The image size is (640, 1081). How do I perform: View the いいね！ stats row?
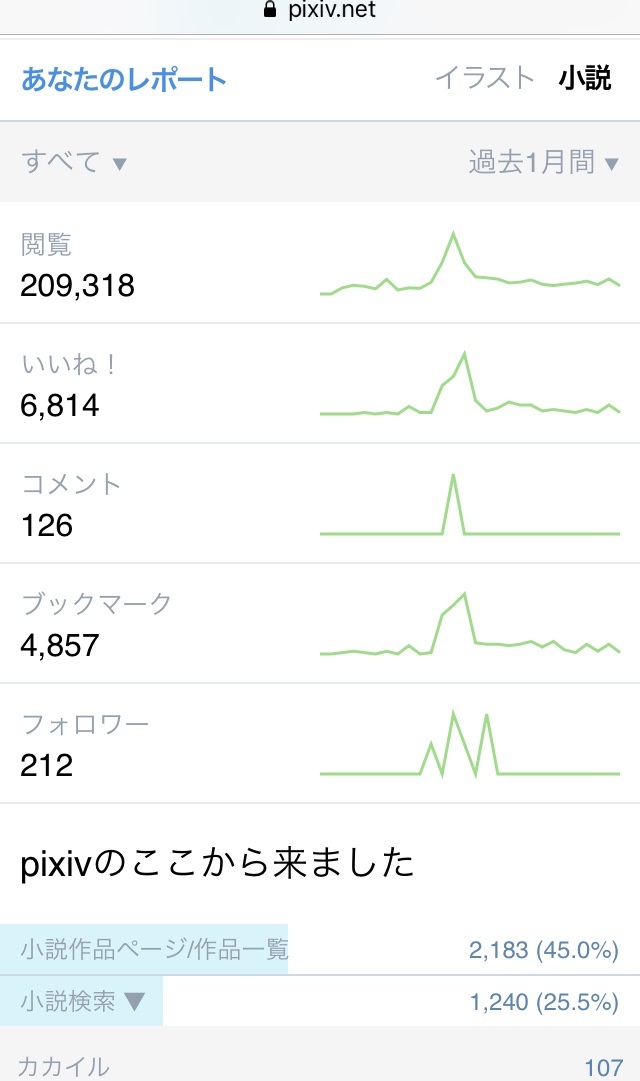tap(320, 385)
